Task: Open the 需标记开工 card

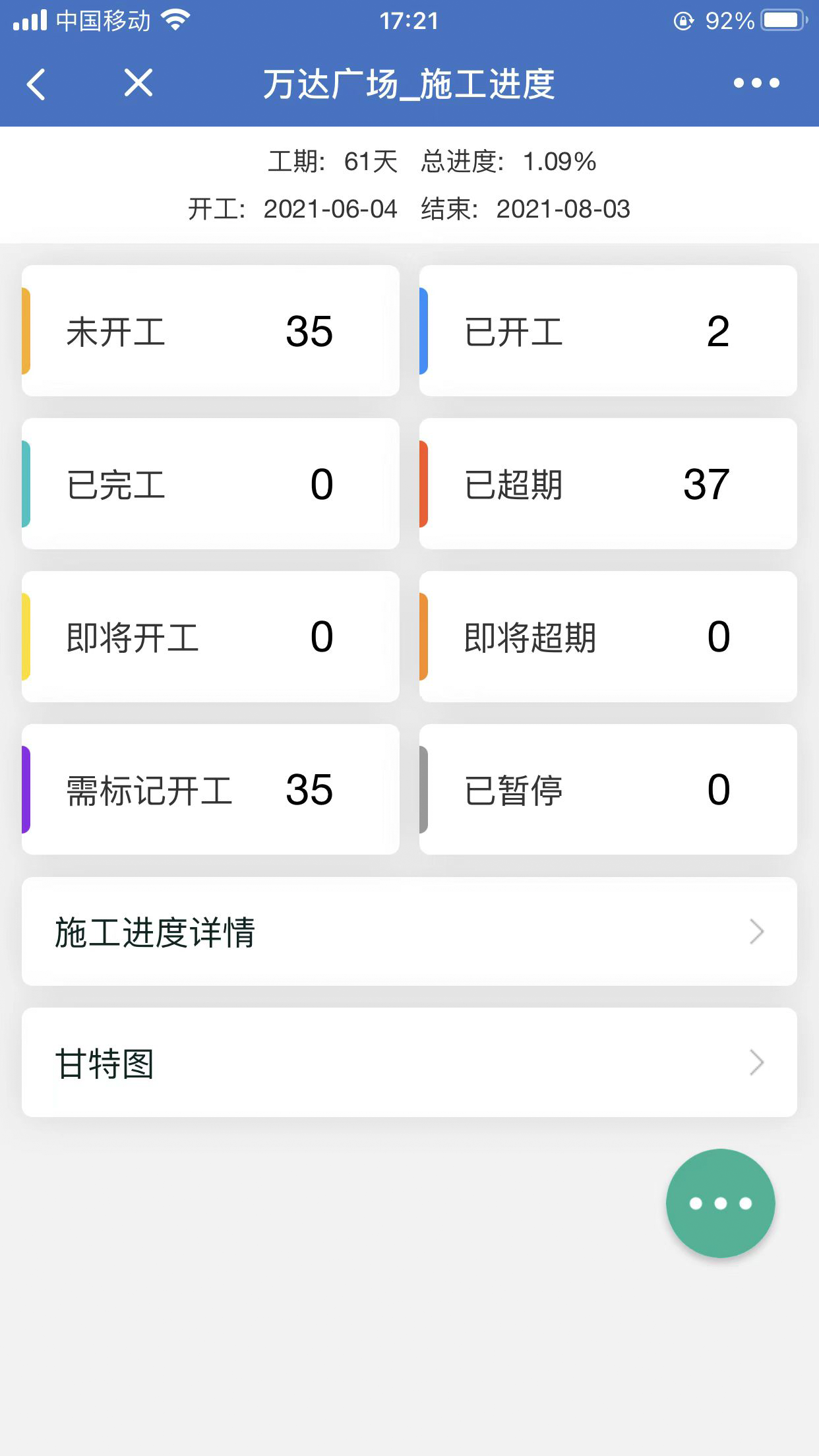Action: tap(210, 790)
